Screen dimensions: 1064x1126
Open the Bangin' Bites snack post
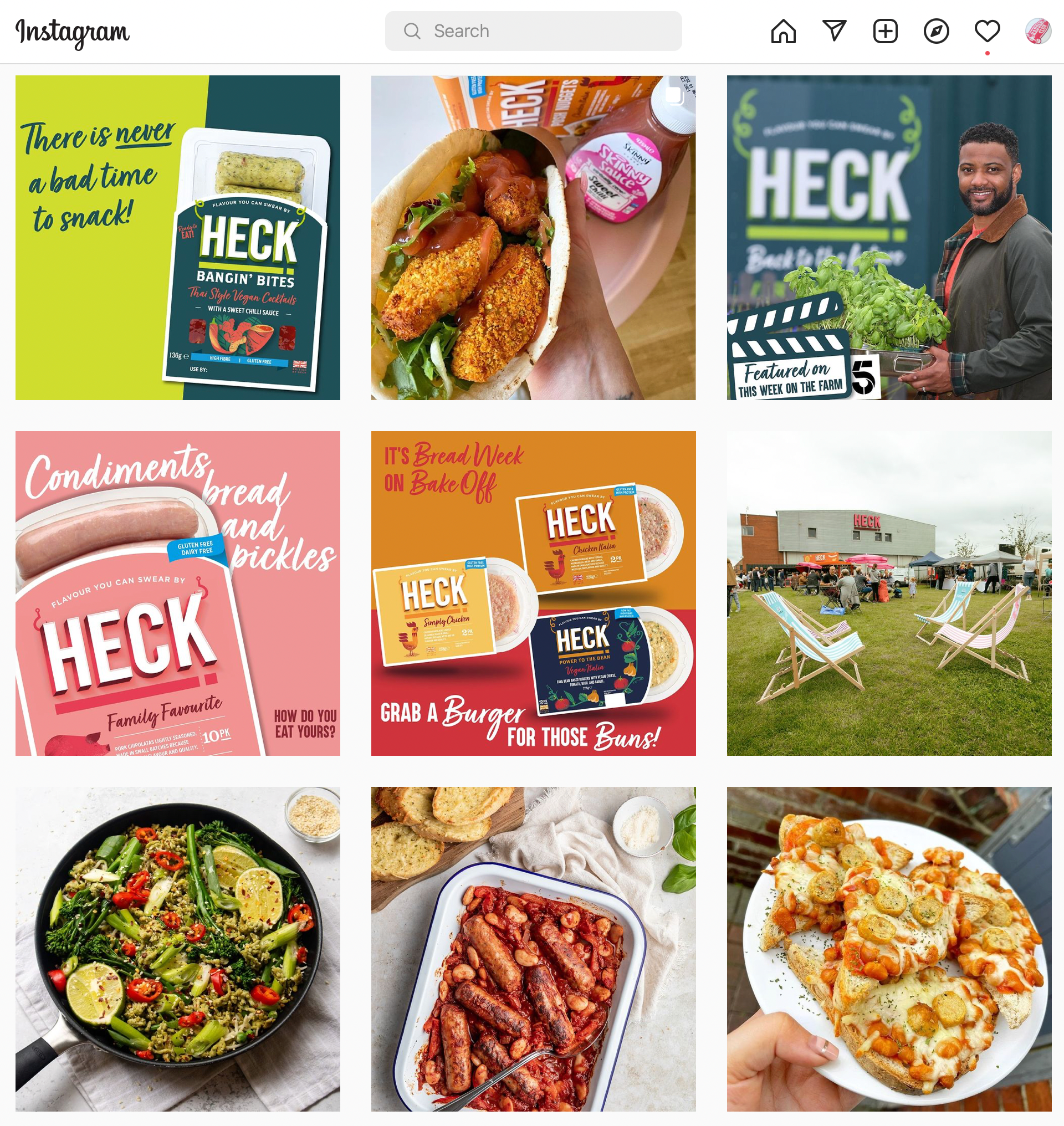pyautogui.click(x=177, y=238)
